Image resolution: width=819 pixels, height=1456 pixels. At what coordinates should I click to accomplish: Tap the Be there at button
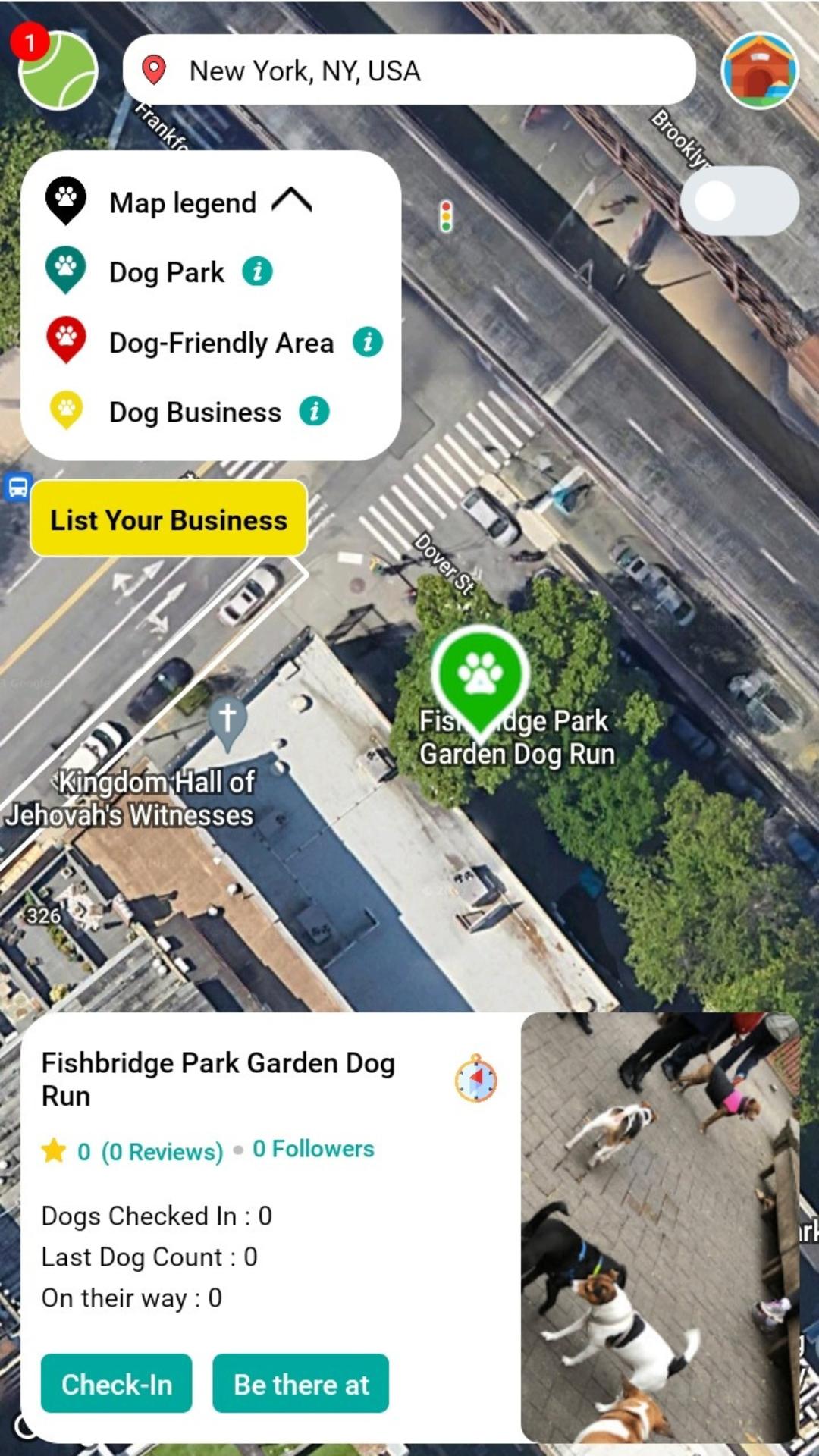pyautogui.click(x=301, y=1384)
